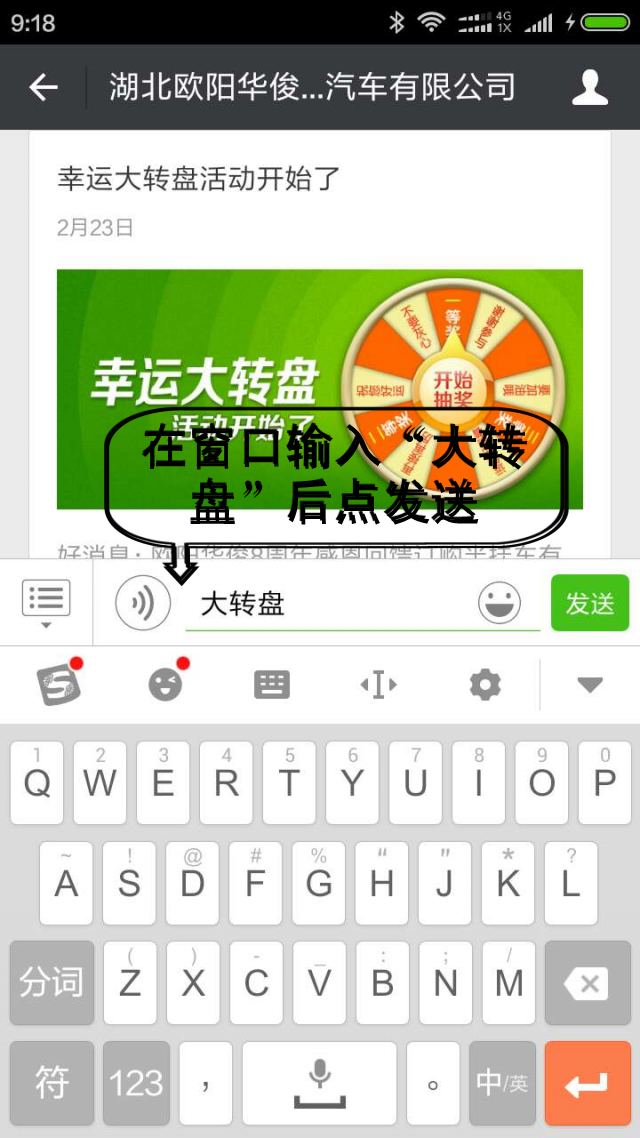This screenshot has height=1138, width=640.
Task: Open the 符 symbols keyboard
Action: 51,1082
